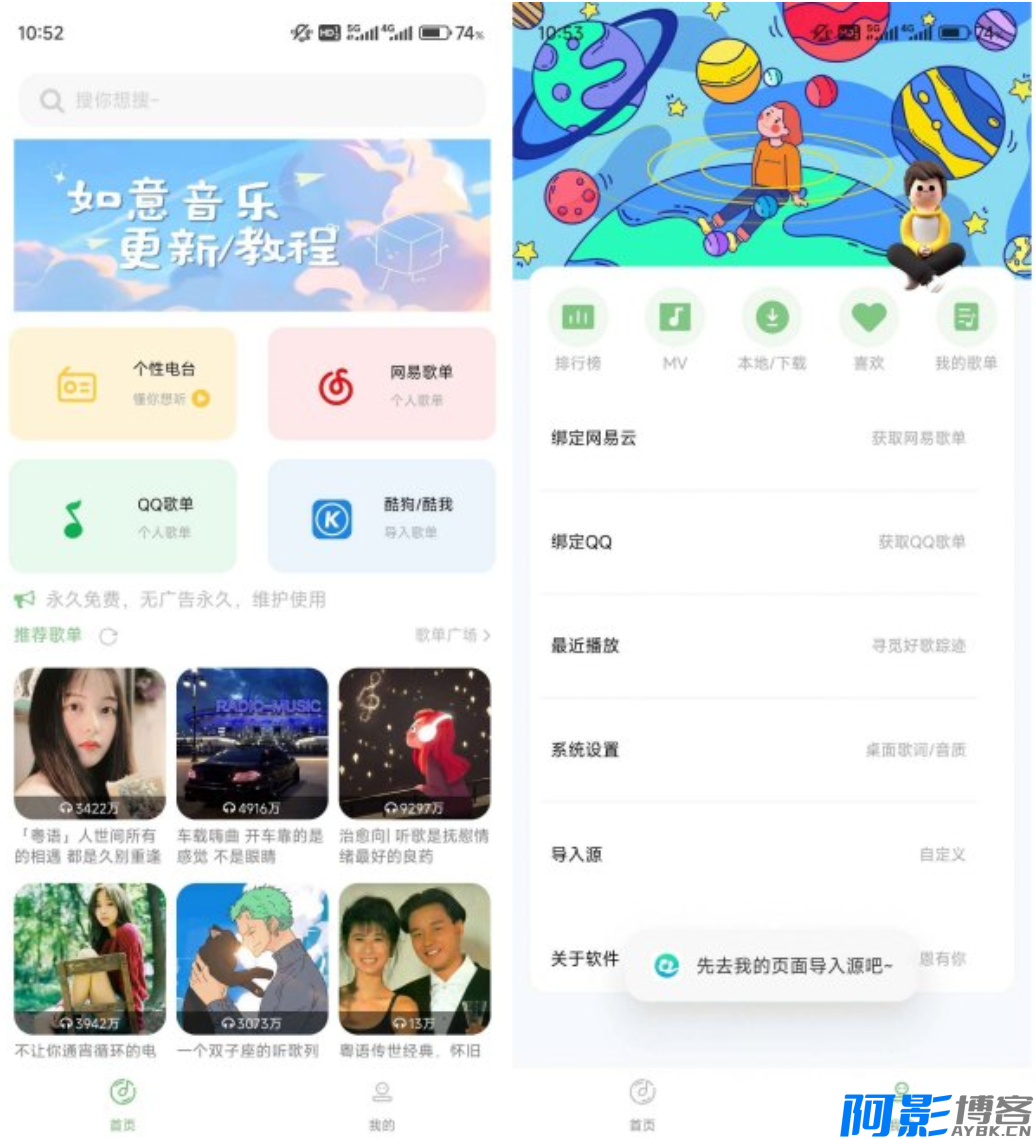Open the 治愈向 playlist
This screenshot has width=1036, height=1139.
[414, 744]
